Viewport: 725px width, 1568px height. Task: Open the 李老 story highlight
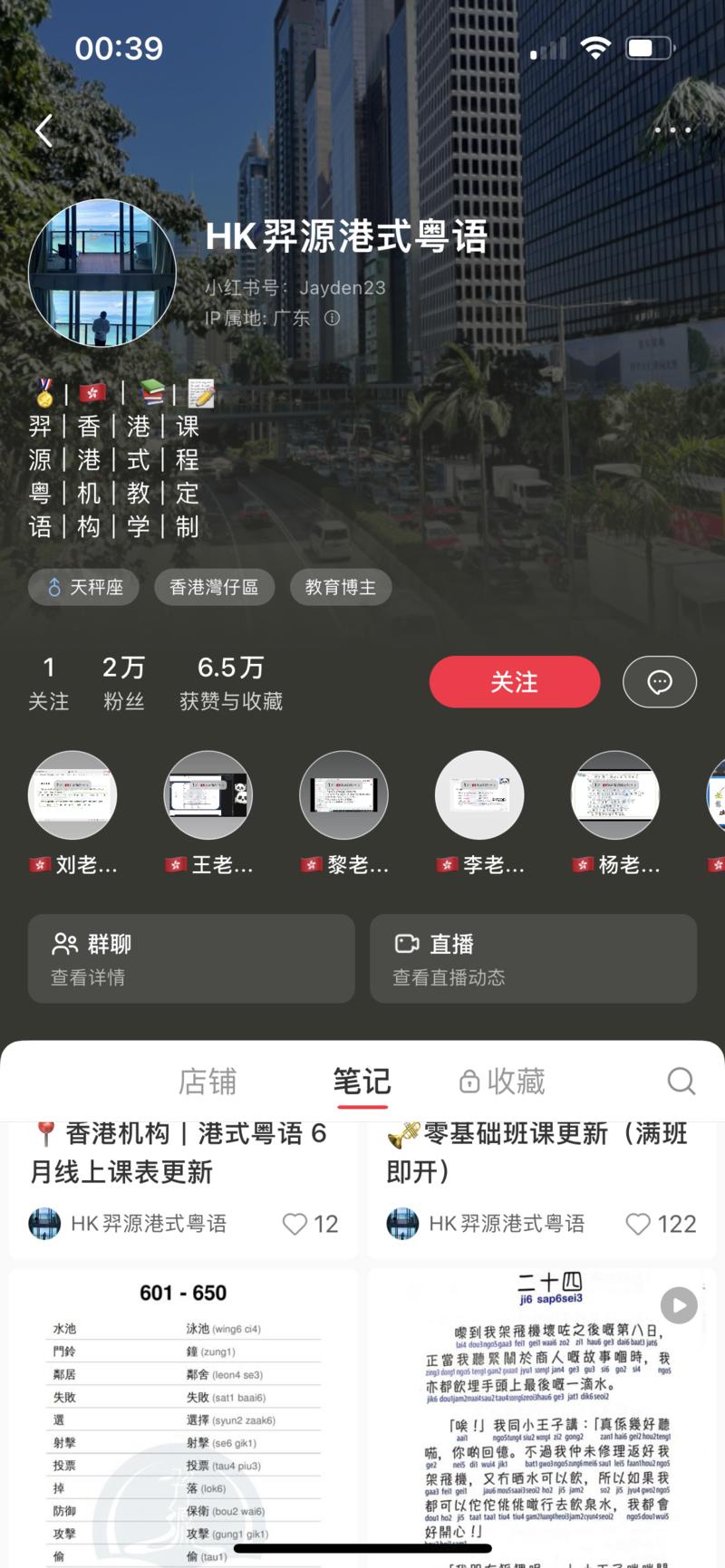click(480, 796)
